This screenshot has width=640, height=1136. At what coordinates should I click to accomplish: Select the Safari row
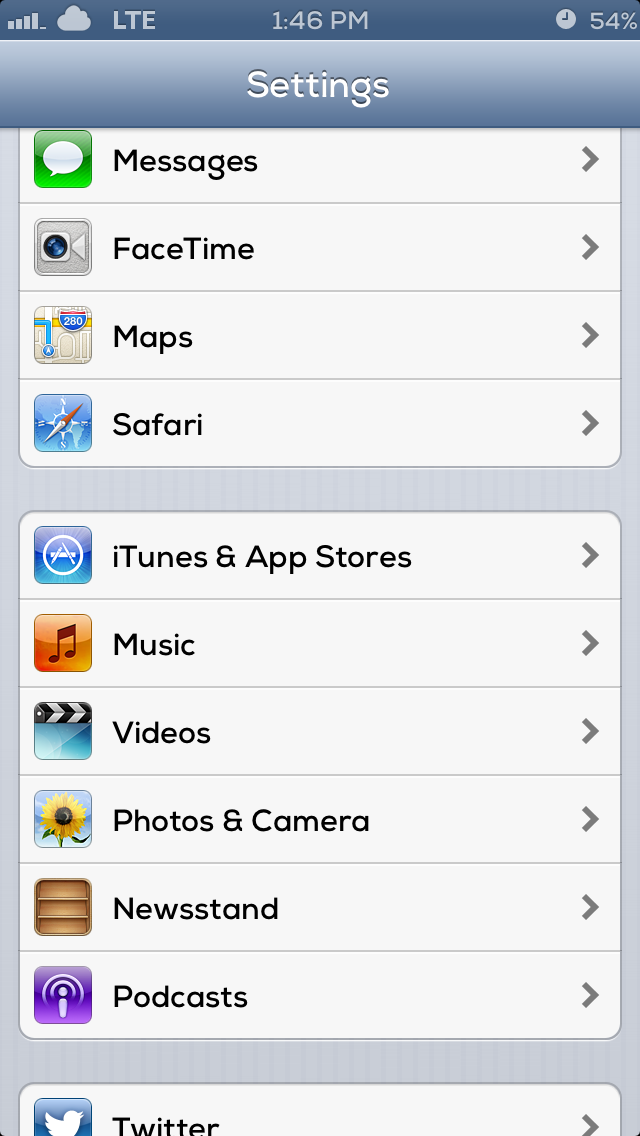pos(320,423)
